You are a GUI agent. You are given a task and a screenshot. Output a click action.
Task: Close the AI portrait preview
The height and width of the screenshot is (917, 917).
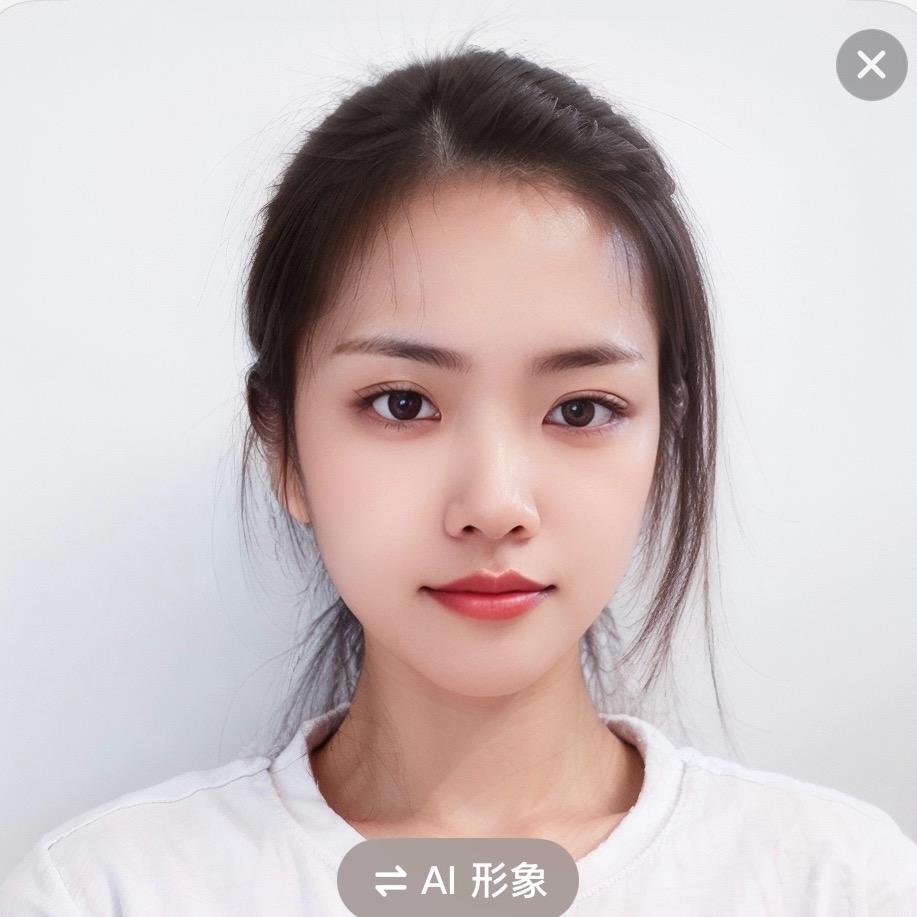tap(871, 65)
